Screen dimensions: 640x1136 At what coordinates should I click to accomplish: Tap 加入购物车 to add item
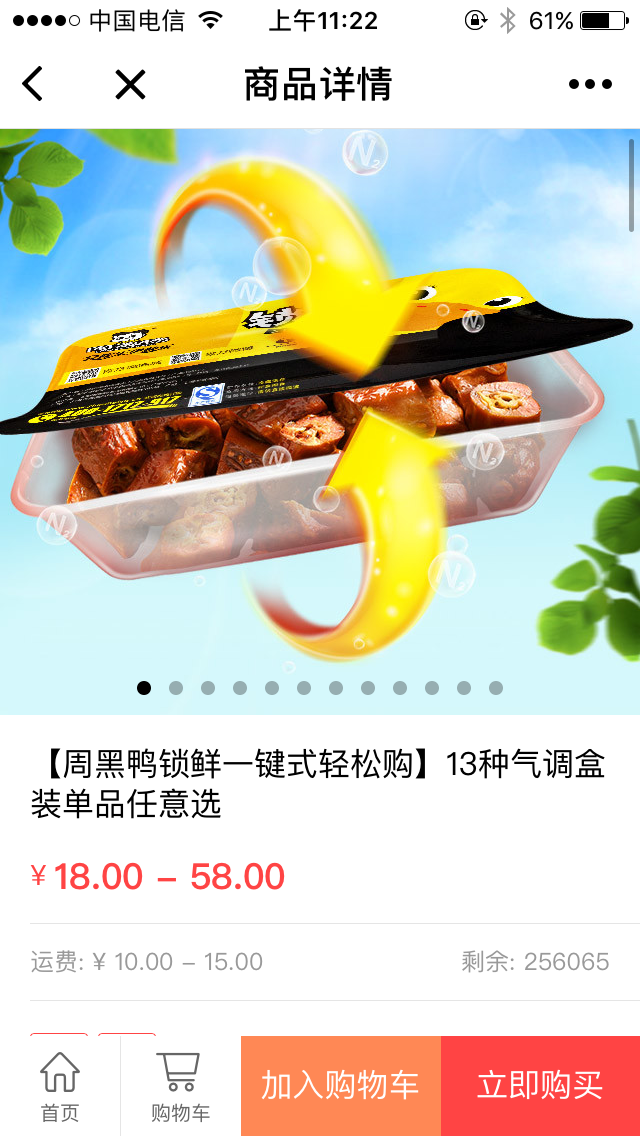[x=340, y=1086]
